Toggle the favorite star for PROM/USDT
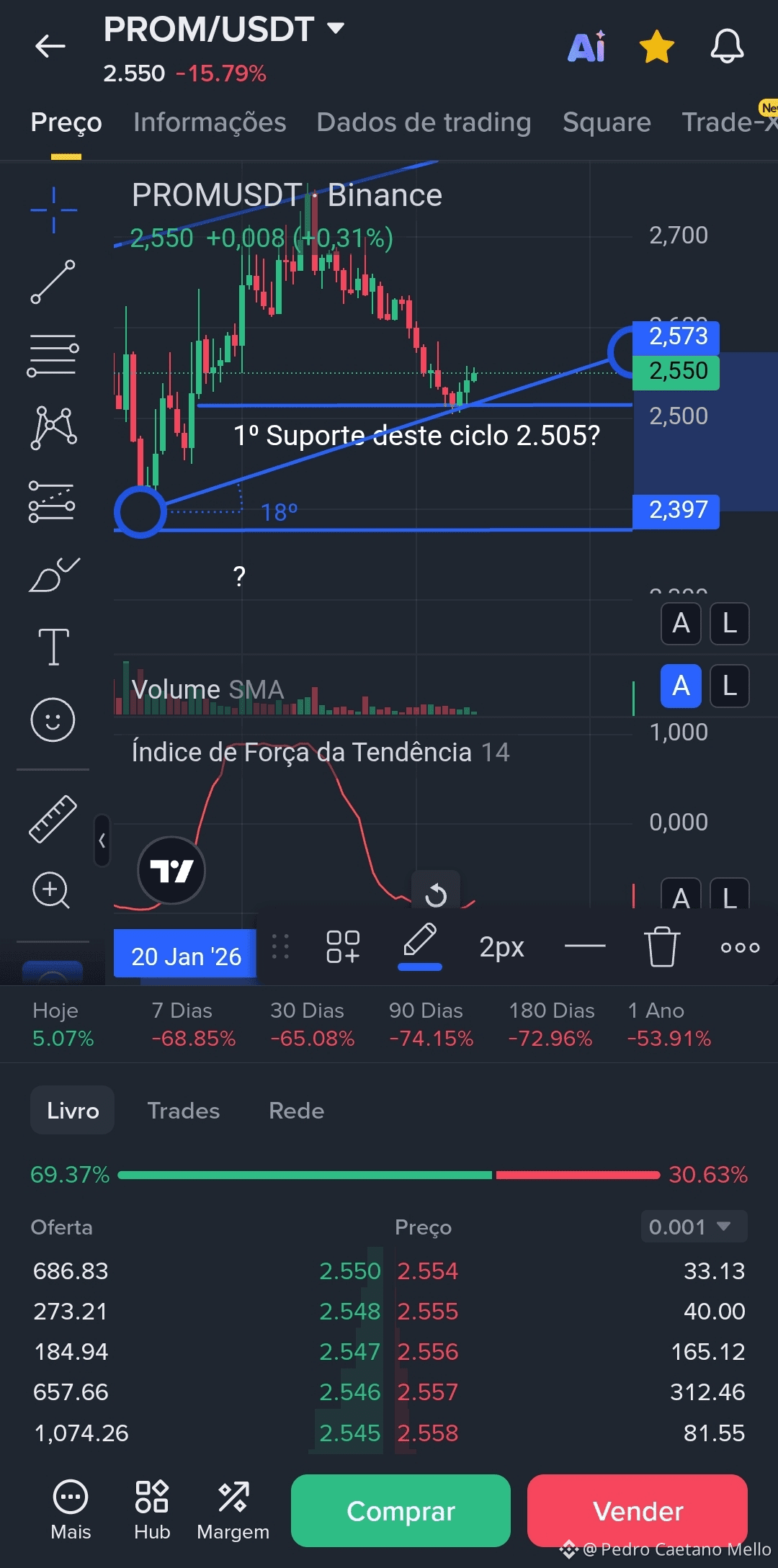Screen dimensions: 778x1568 (656, 48)
